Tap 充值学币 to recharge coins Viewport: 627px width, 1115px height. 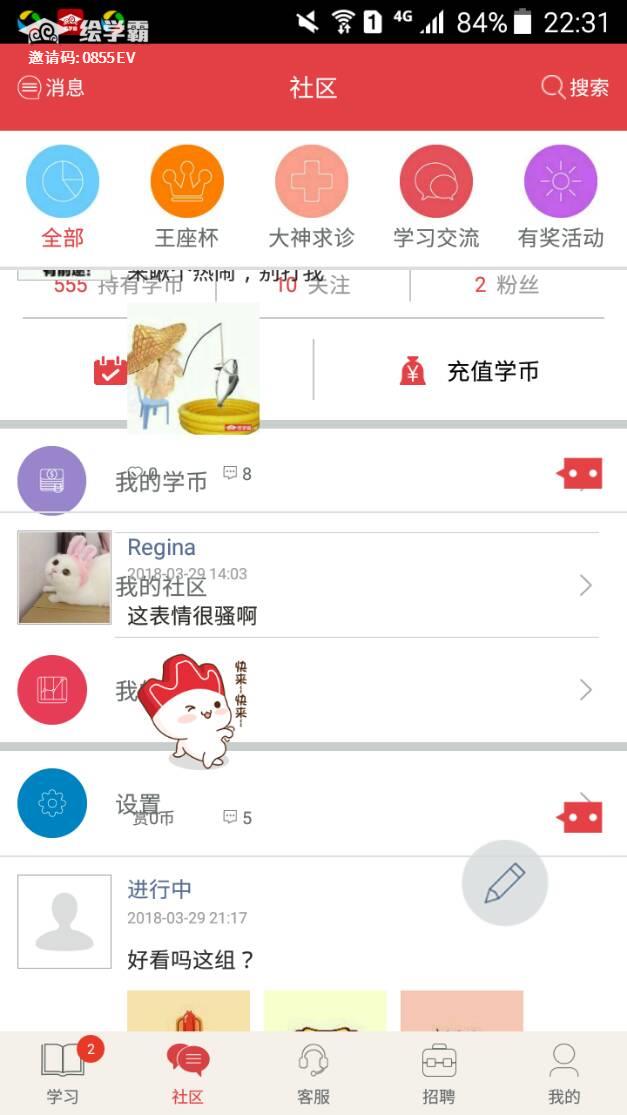tap(470, 372)
